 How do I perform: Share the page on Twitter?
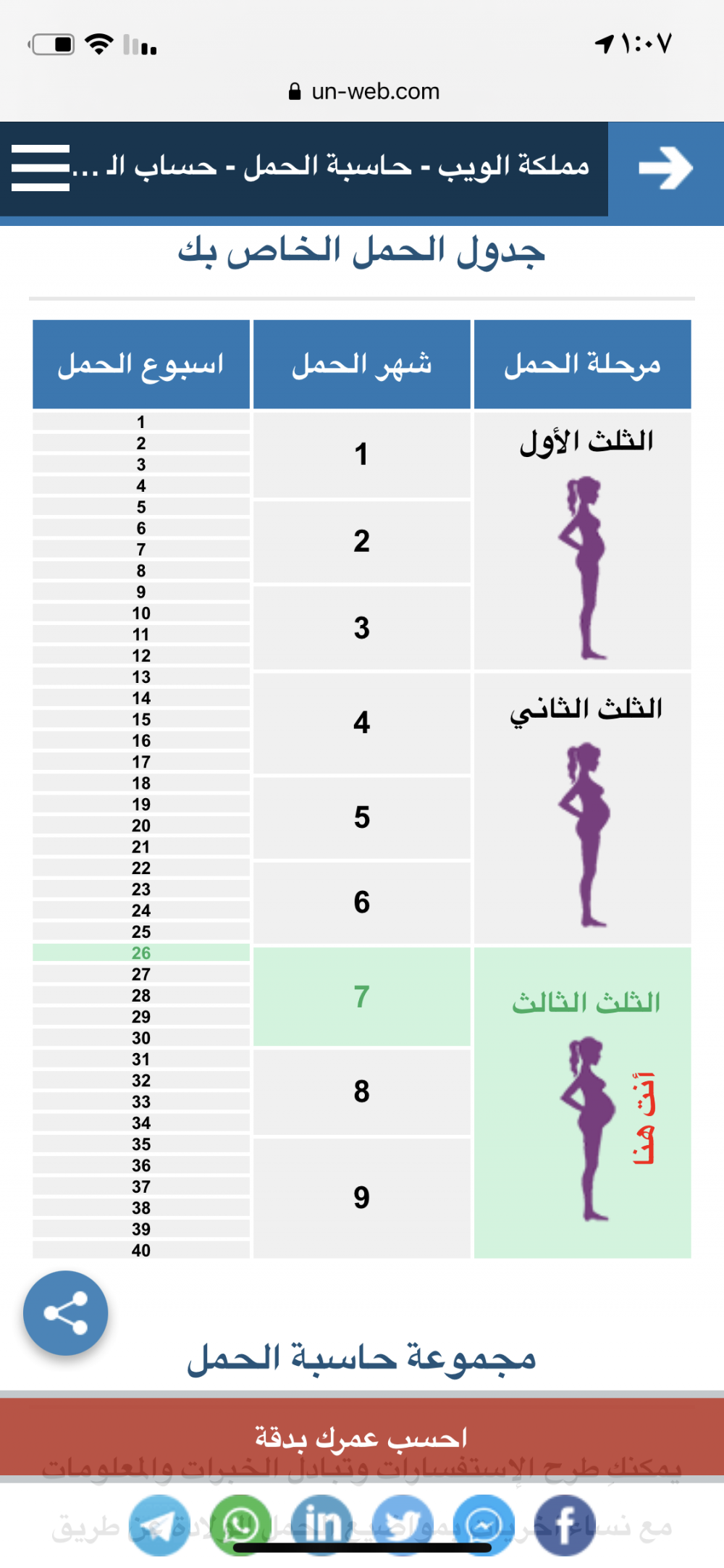403,1525
